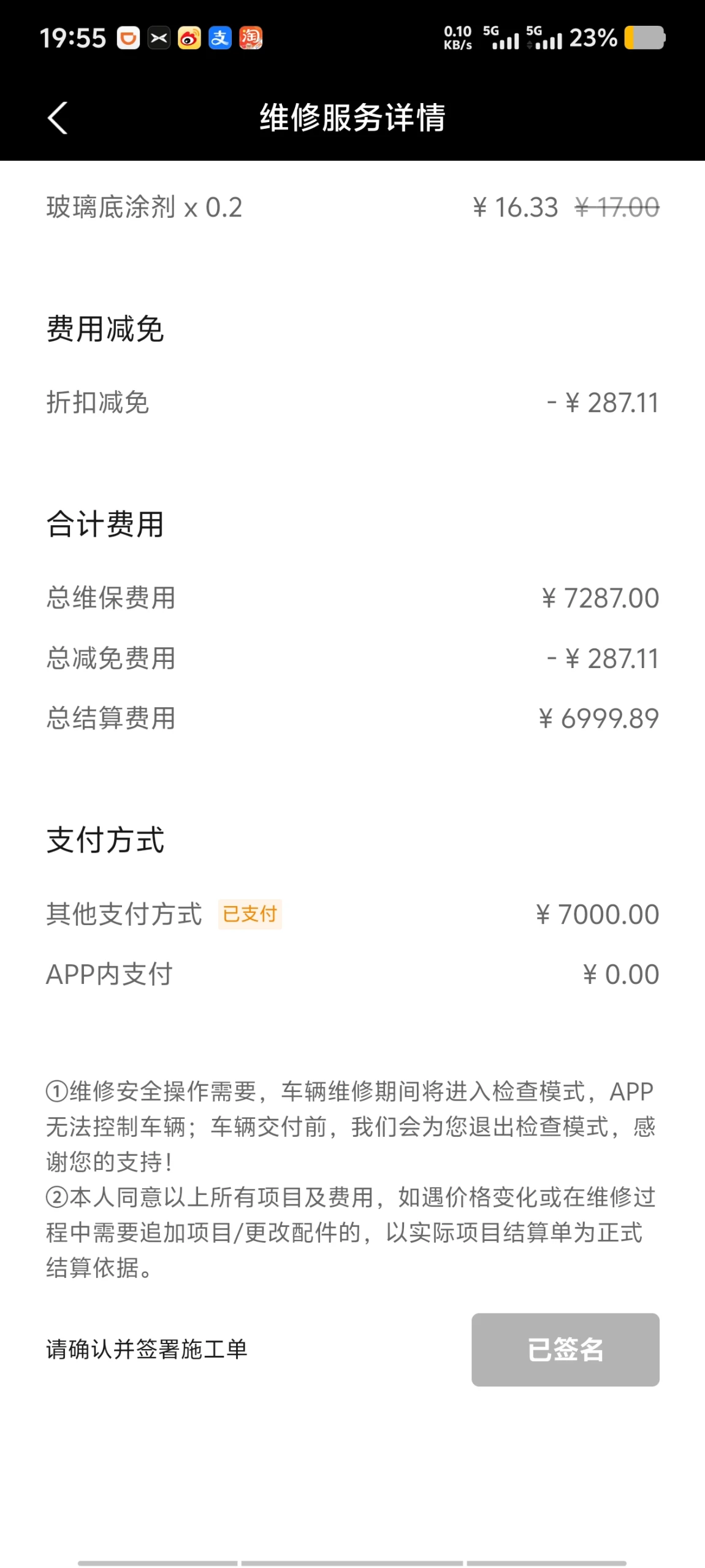Tap the 已签名 button

click(x=565, y=1349)
